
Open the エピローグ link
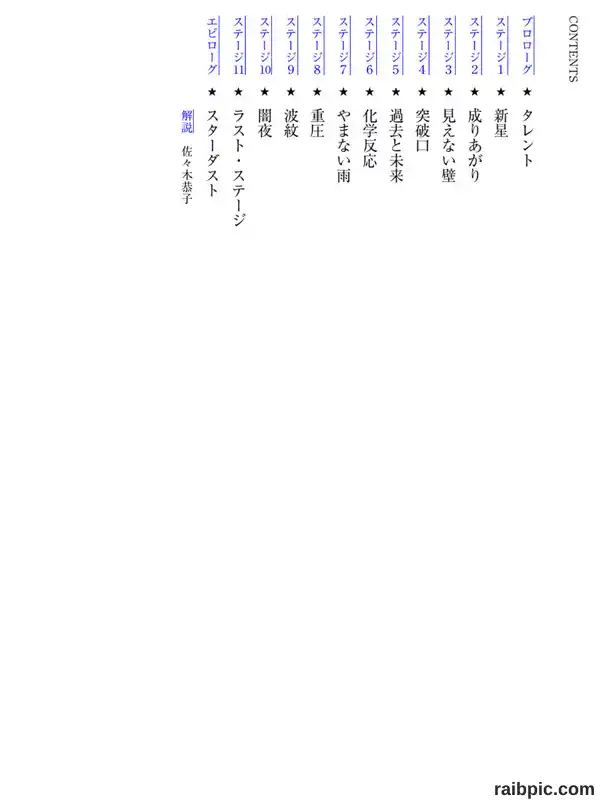click(212, 46)
